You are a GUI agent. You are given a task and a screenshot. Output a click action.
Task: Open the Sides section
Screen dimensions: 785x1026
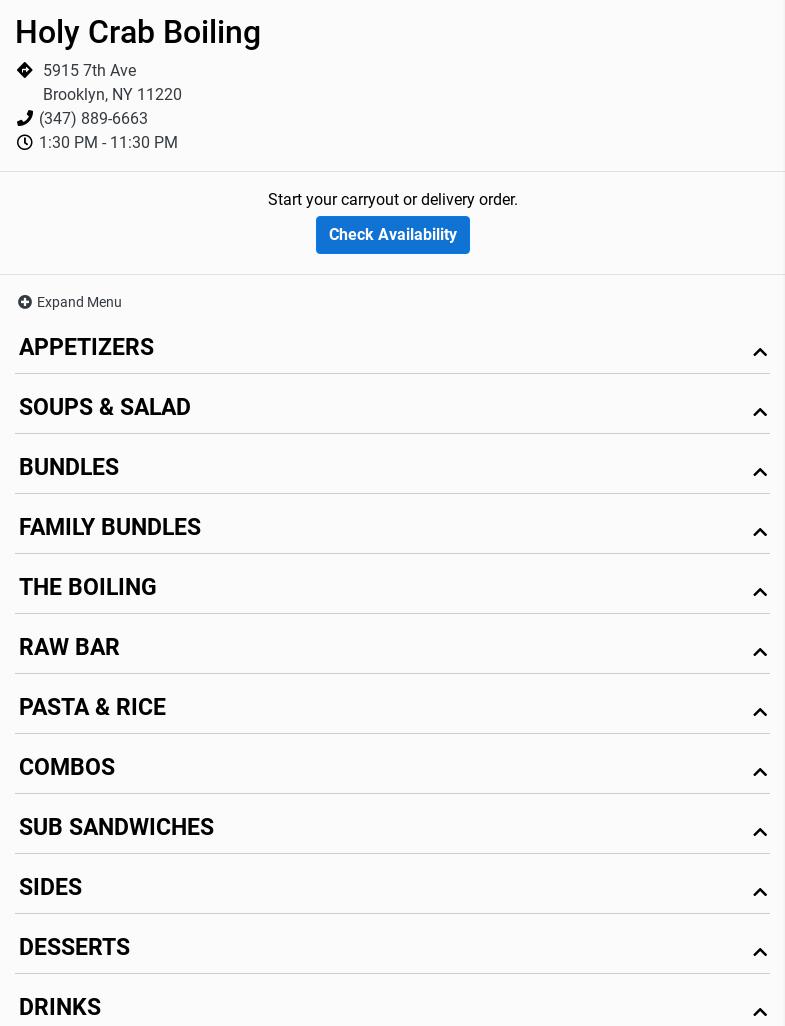(392, 888)
